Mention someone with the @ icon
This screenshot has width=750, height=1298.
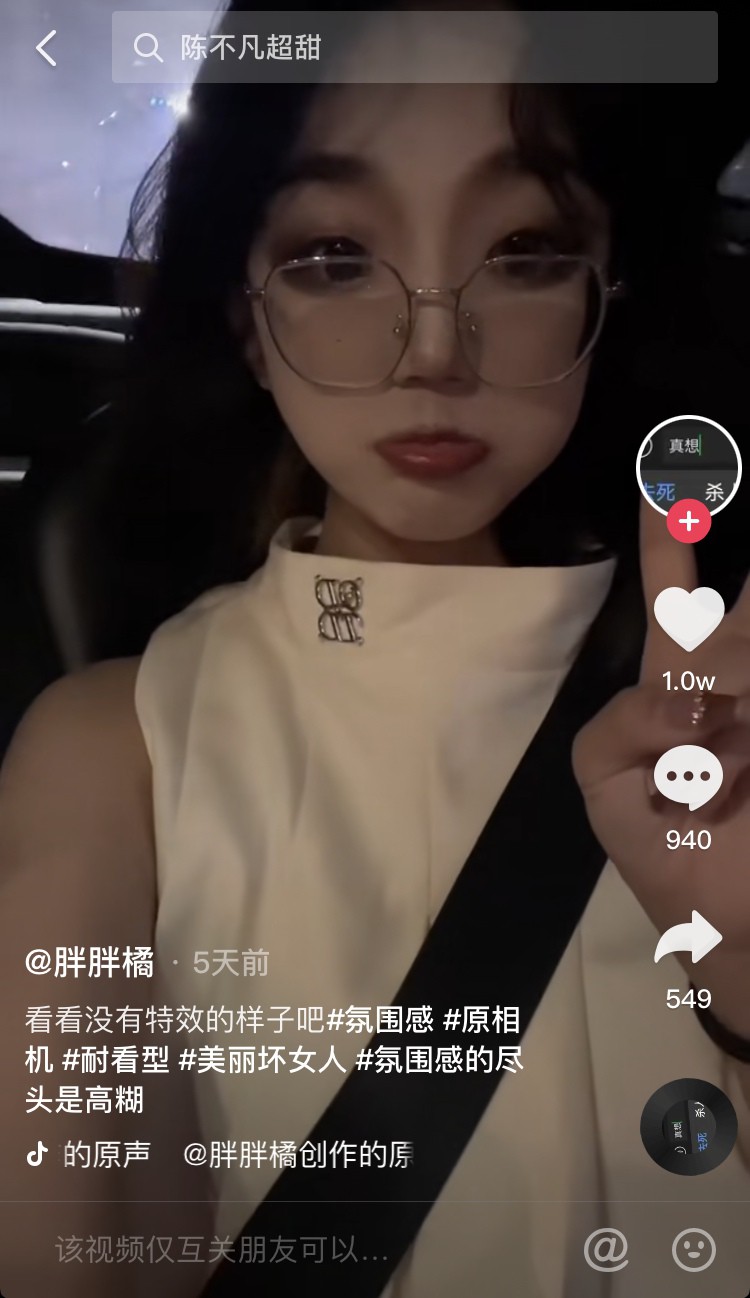(606, 1250)
